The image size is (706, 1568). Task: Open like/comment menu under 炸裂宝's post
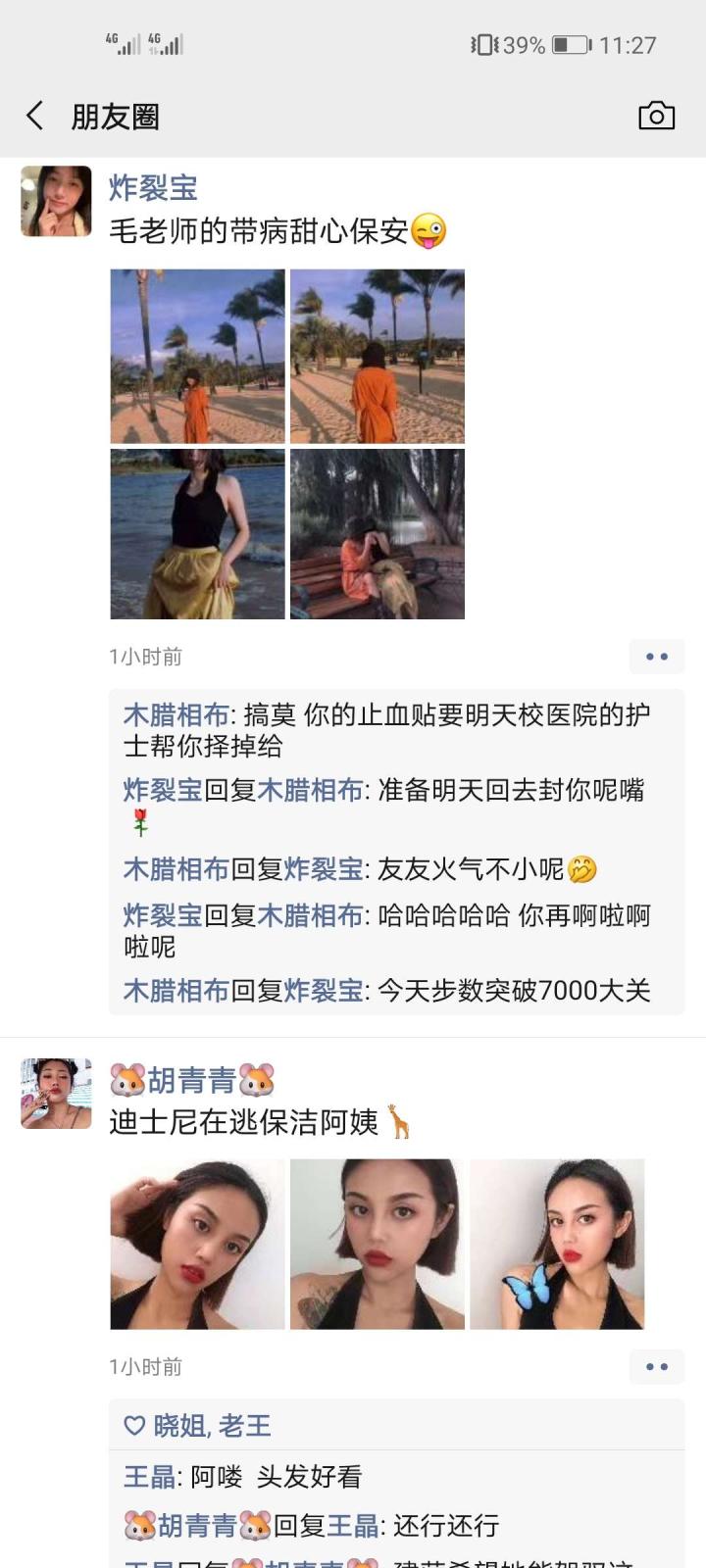tap(656, 657)
